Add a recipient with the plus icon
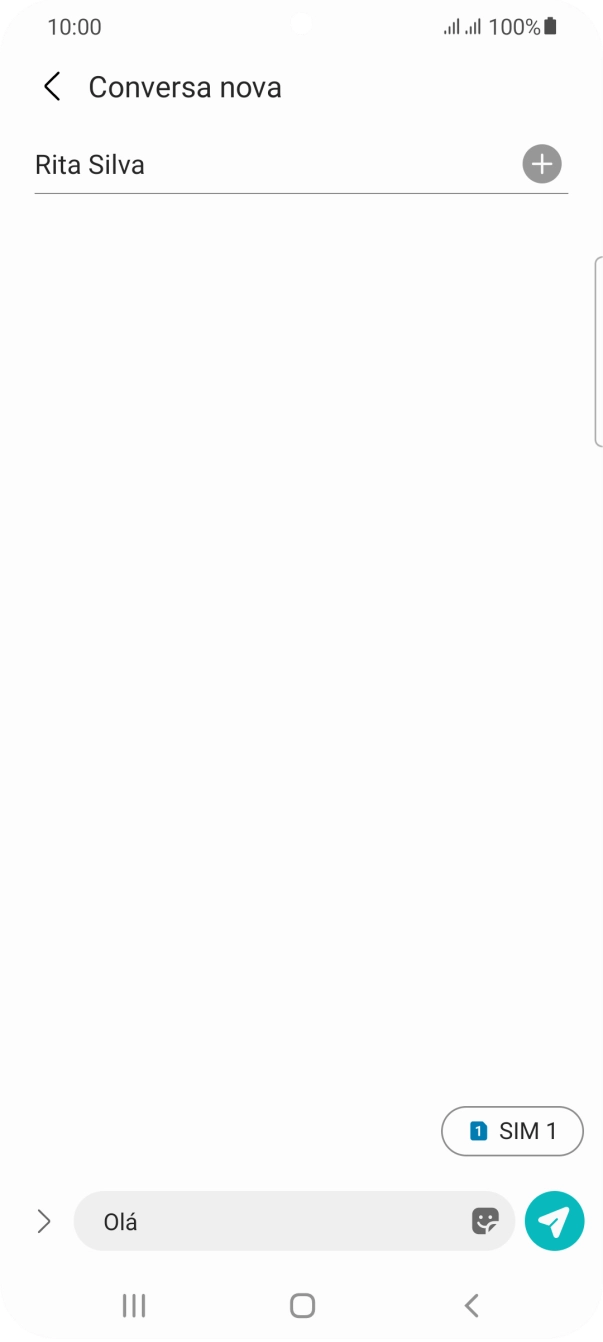The image size is (603, 1342). (542, 163)
